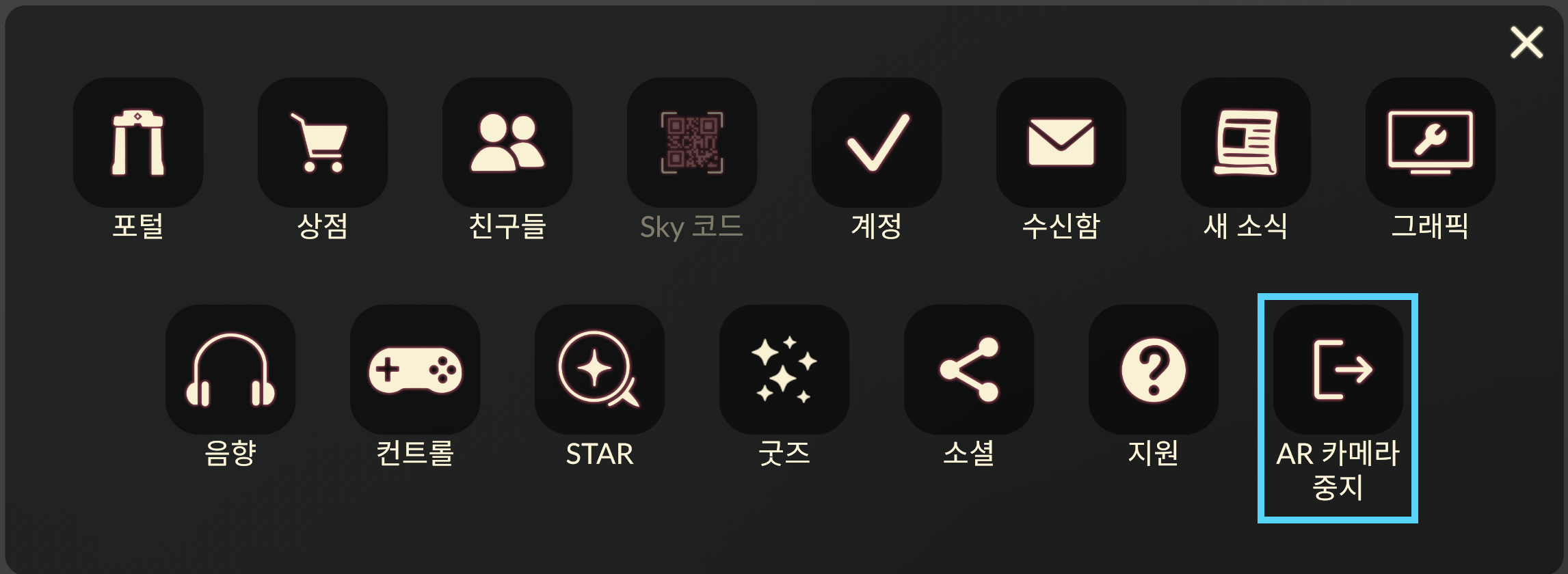Open 음향 sound settings
The image size is (1568, 574).
coord(230,369)
